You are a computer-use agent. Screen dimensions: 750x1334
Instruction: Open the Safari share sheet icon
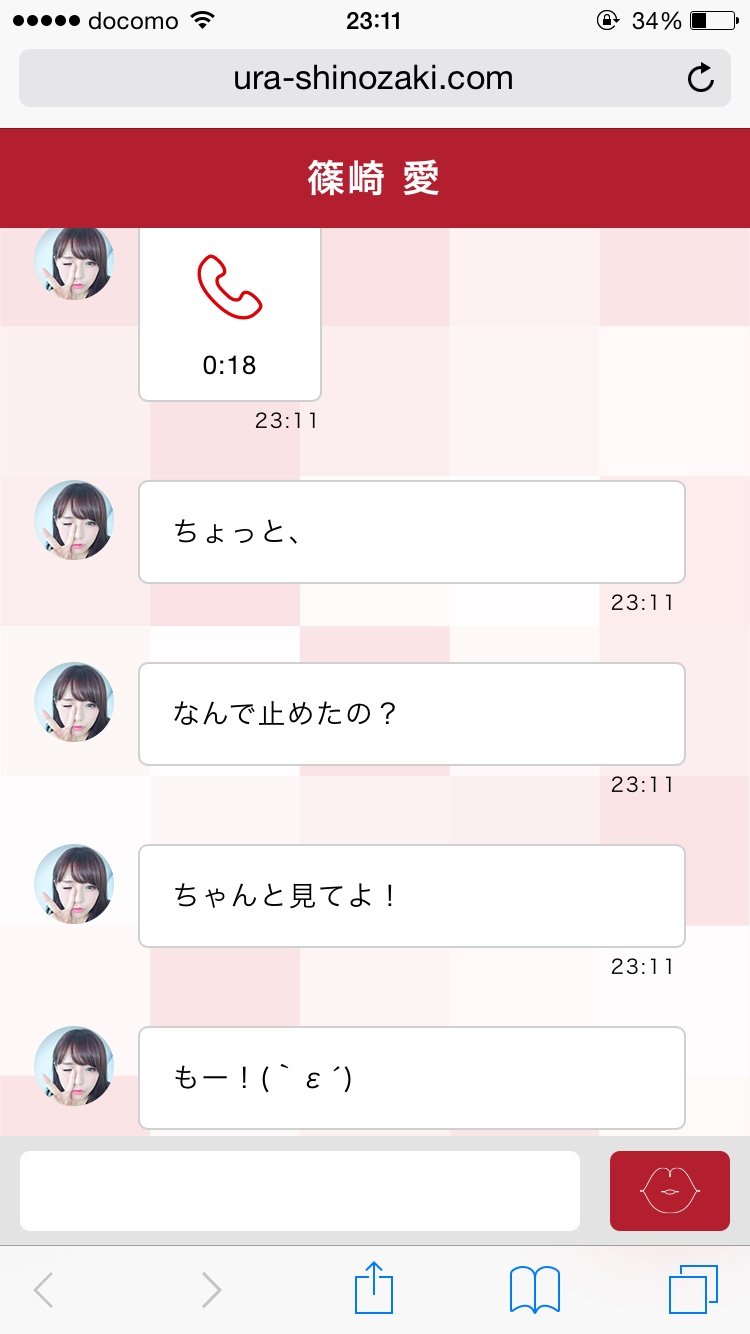(375, 1288)
